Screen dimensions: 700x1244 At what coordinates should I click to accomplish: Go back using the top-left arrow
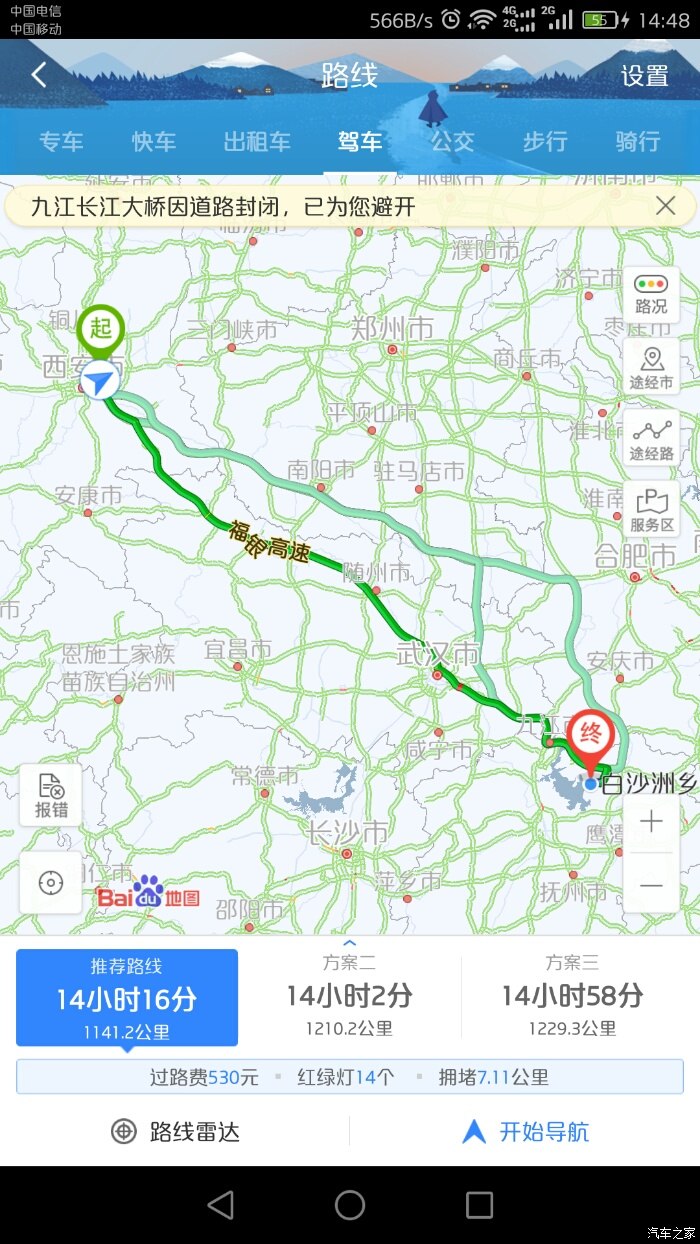tap(39, 76)
